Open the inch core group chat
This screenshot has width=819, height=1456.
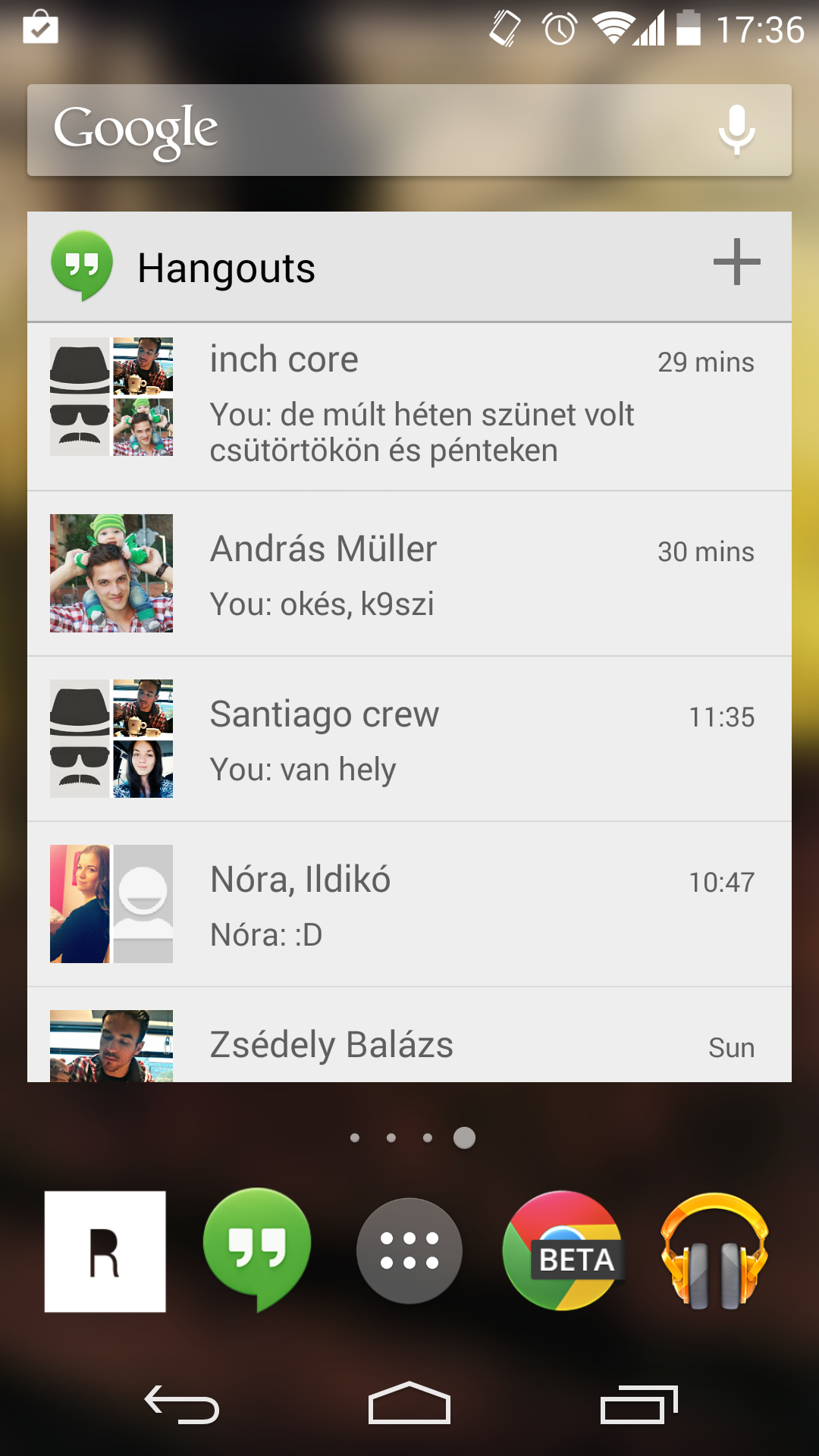tap(409, 406)
